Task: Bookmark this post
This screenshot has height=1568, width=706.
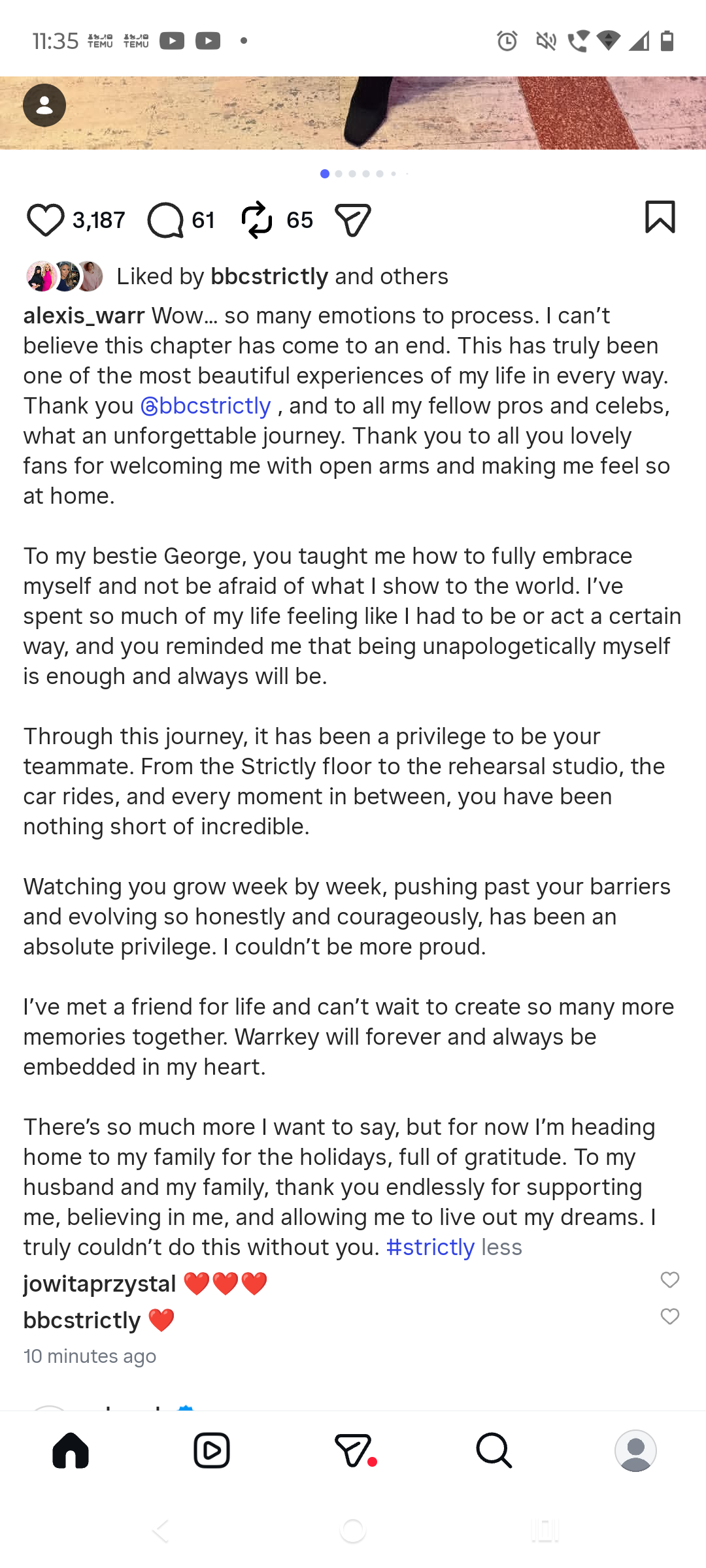Action: [x=660, y=217]
